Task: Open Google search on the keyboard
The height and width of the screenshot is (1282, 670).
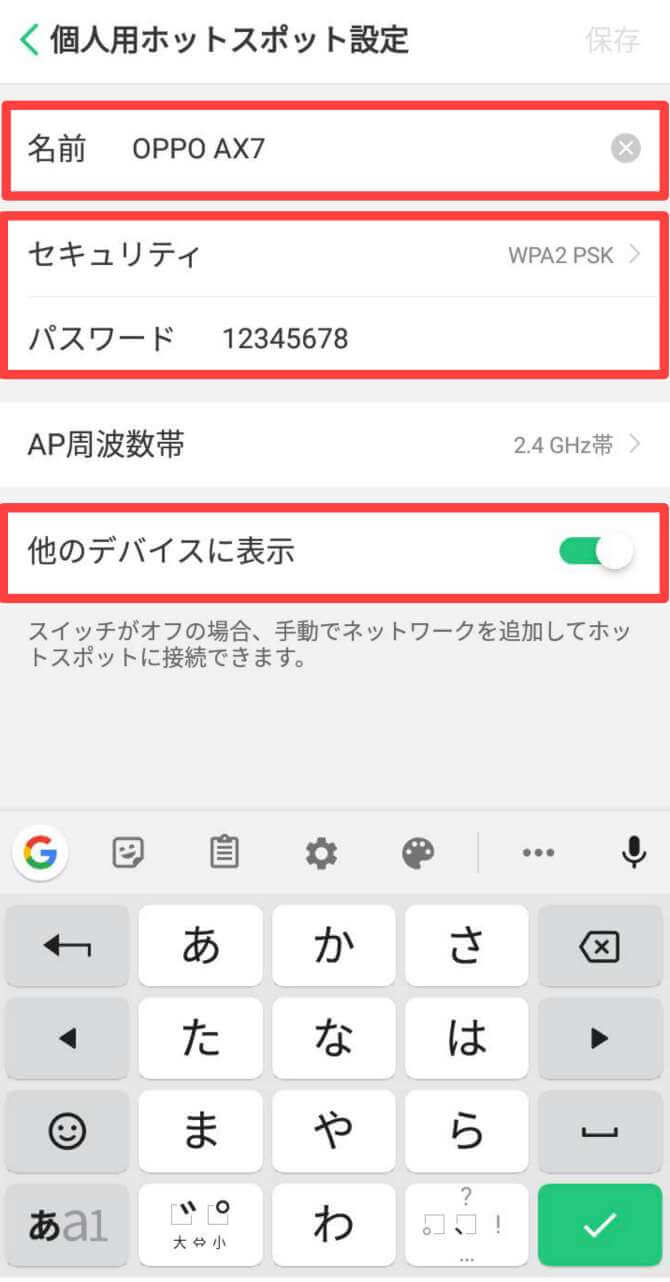Action: (x=40, y=853)
